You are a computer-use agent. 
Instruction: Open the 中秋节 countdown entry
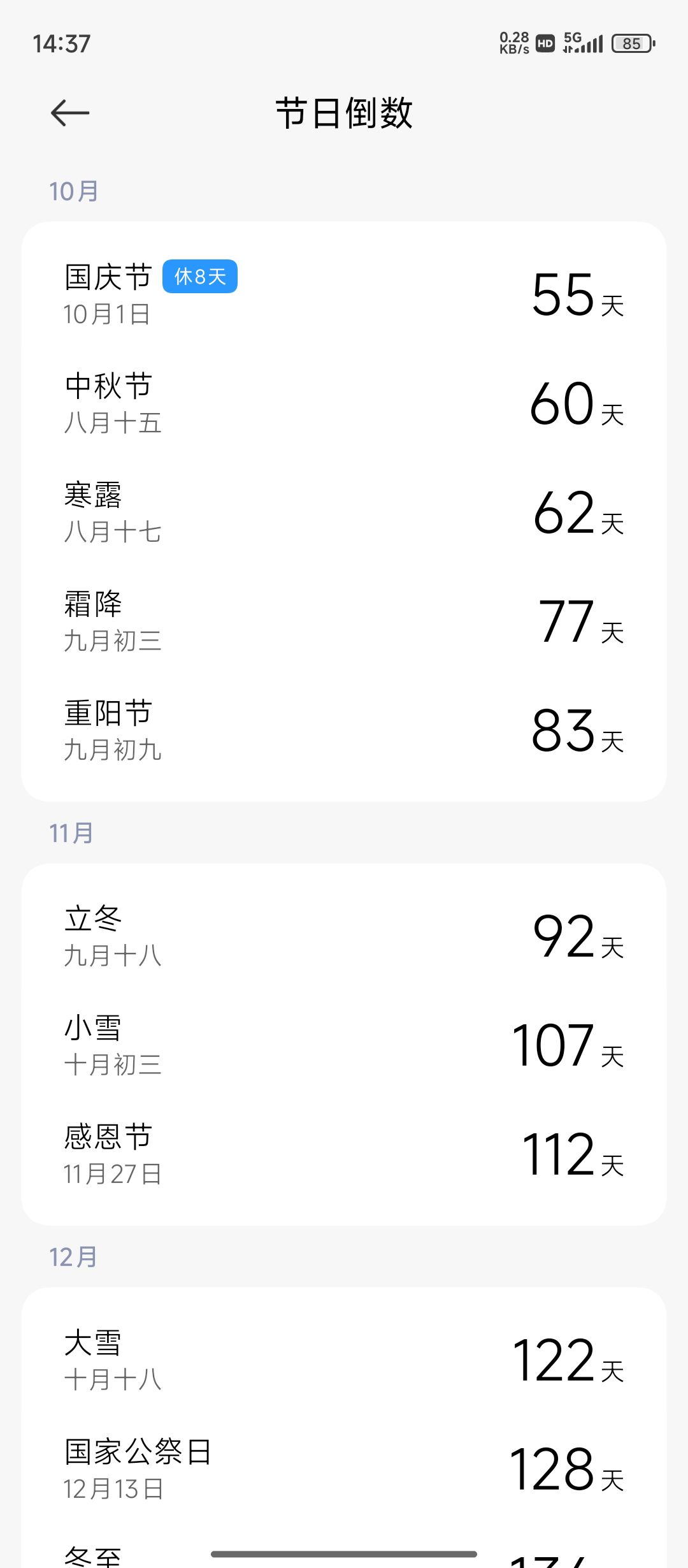point(344,403)
